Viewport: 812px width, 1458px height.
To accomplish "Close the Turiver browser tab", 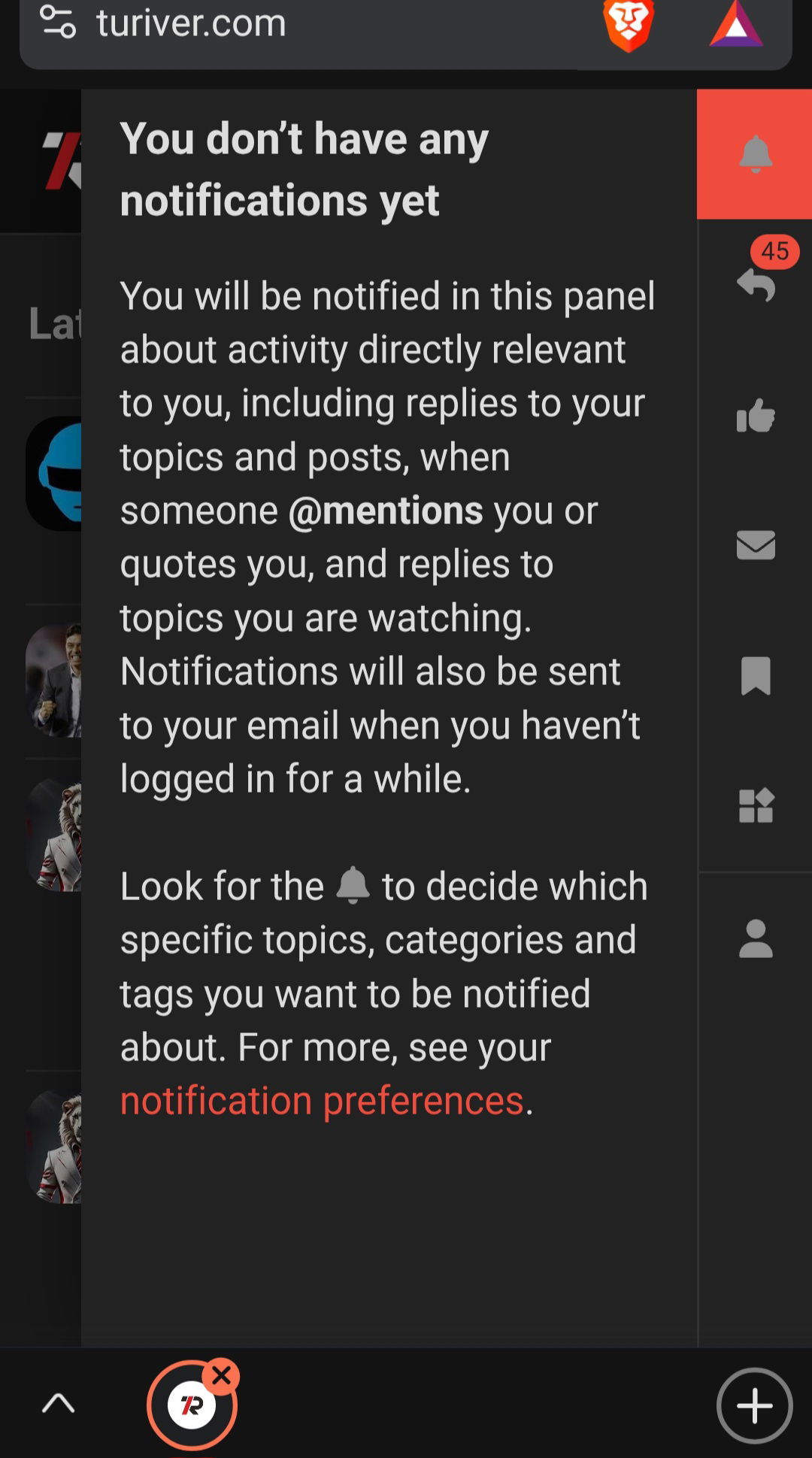I will pos(221,1376).
